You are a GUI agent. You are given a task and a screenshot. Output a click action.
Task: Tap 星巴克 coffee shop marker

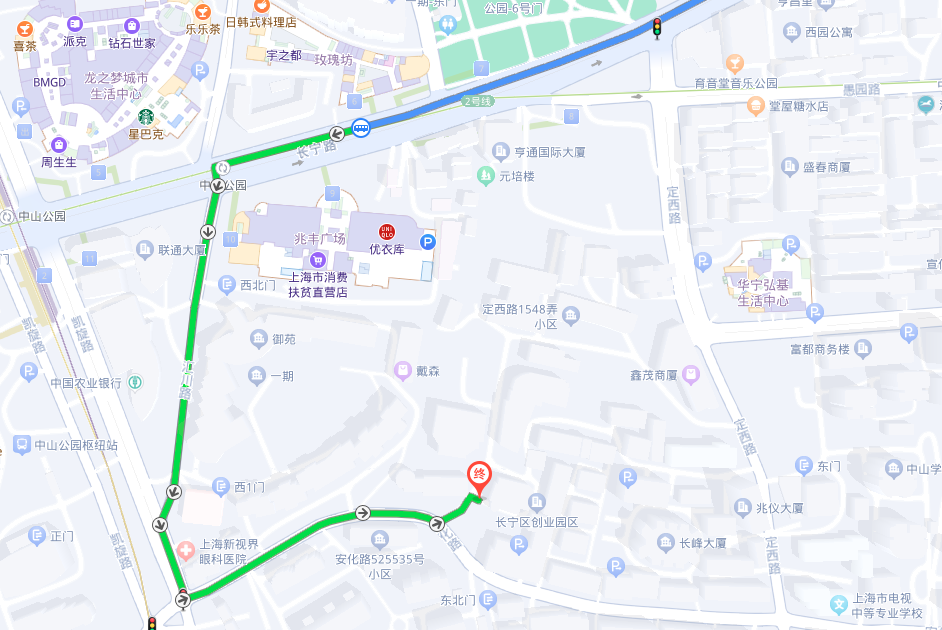click(146, 116)
